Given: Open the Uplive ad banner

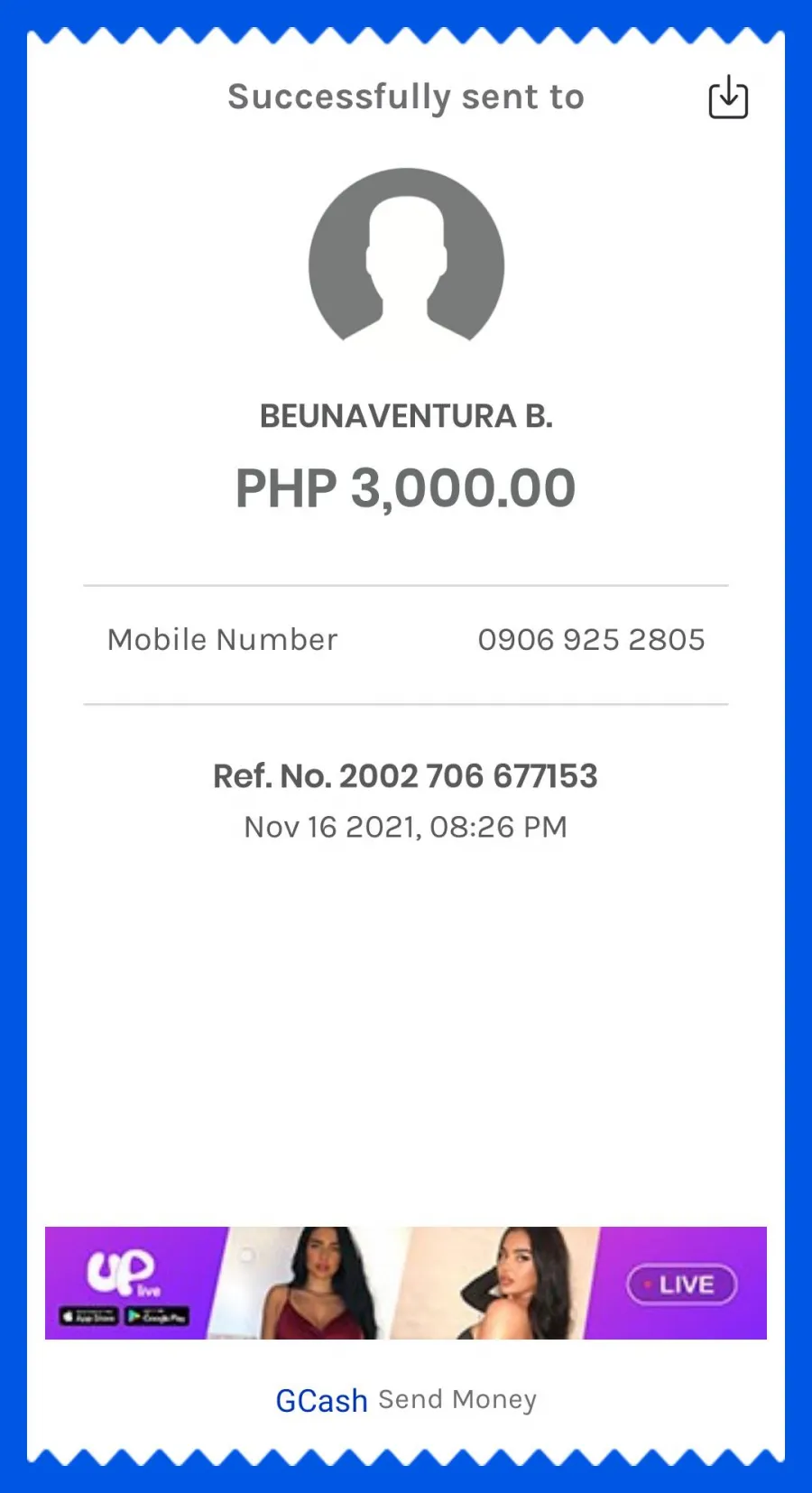Looking at the screenshot, I should tap(406, 1283).
